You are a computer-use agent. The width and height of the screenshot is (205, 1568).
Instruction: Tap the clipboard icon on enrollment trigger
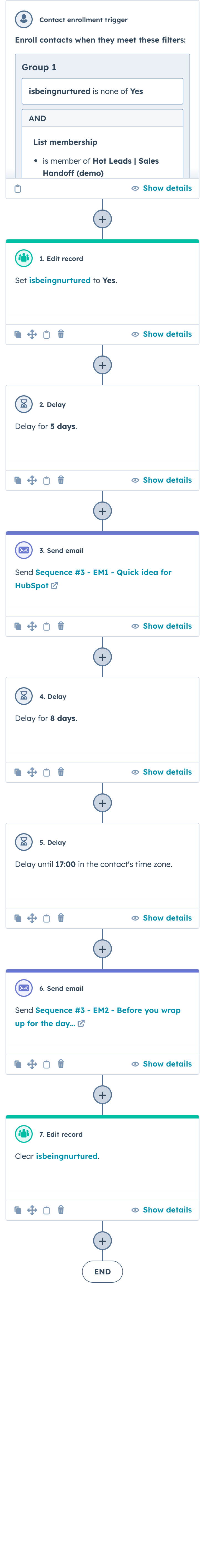18,189
